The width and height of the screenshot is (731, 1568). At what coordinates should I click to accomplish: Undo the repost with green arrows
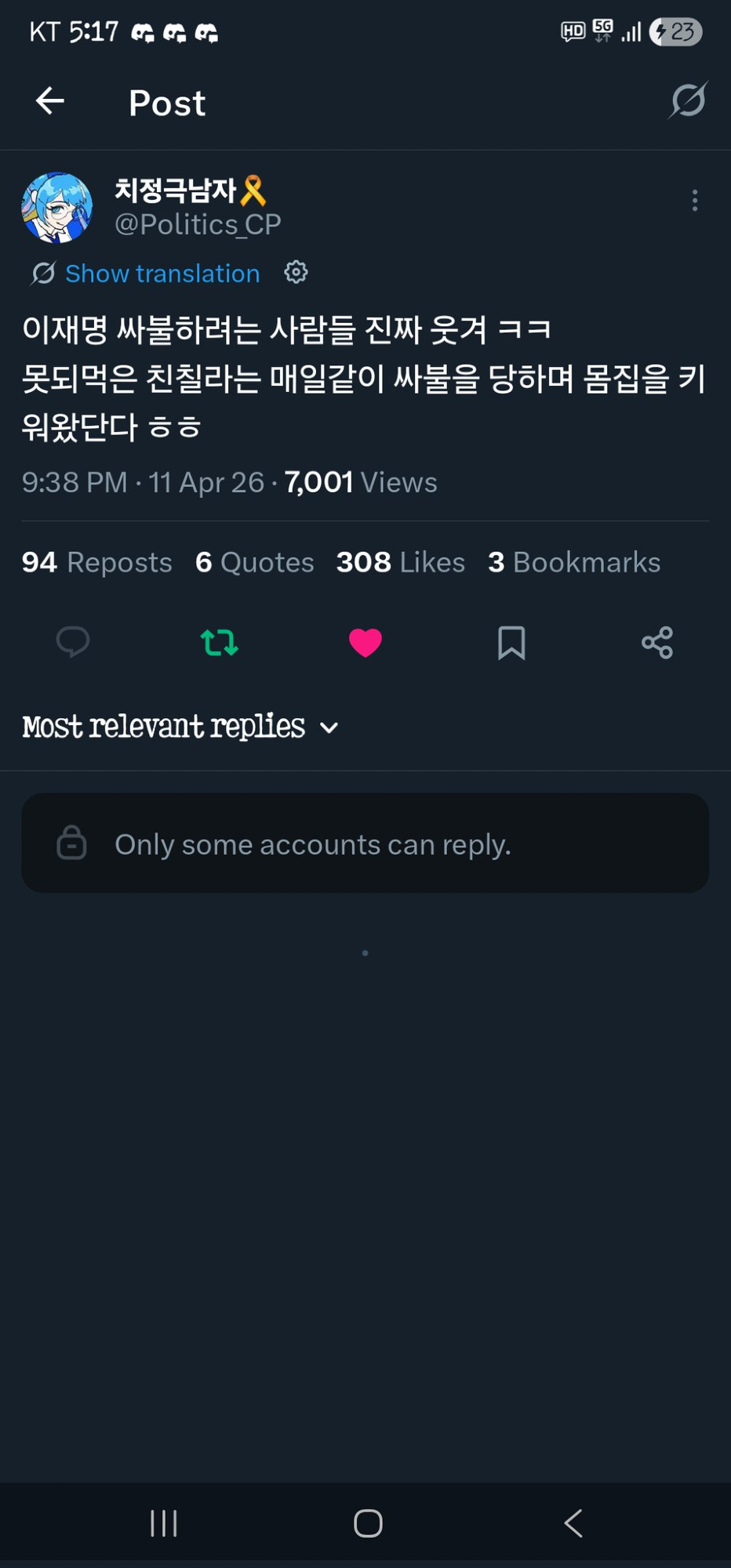(220, 642)
